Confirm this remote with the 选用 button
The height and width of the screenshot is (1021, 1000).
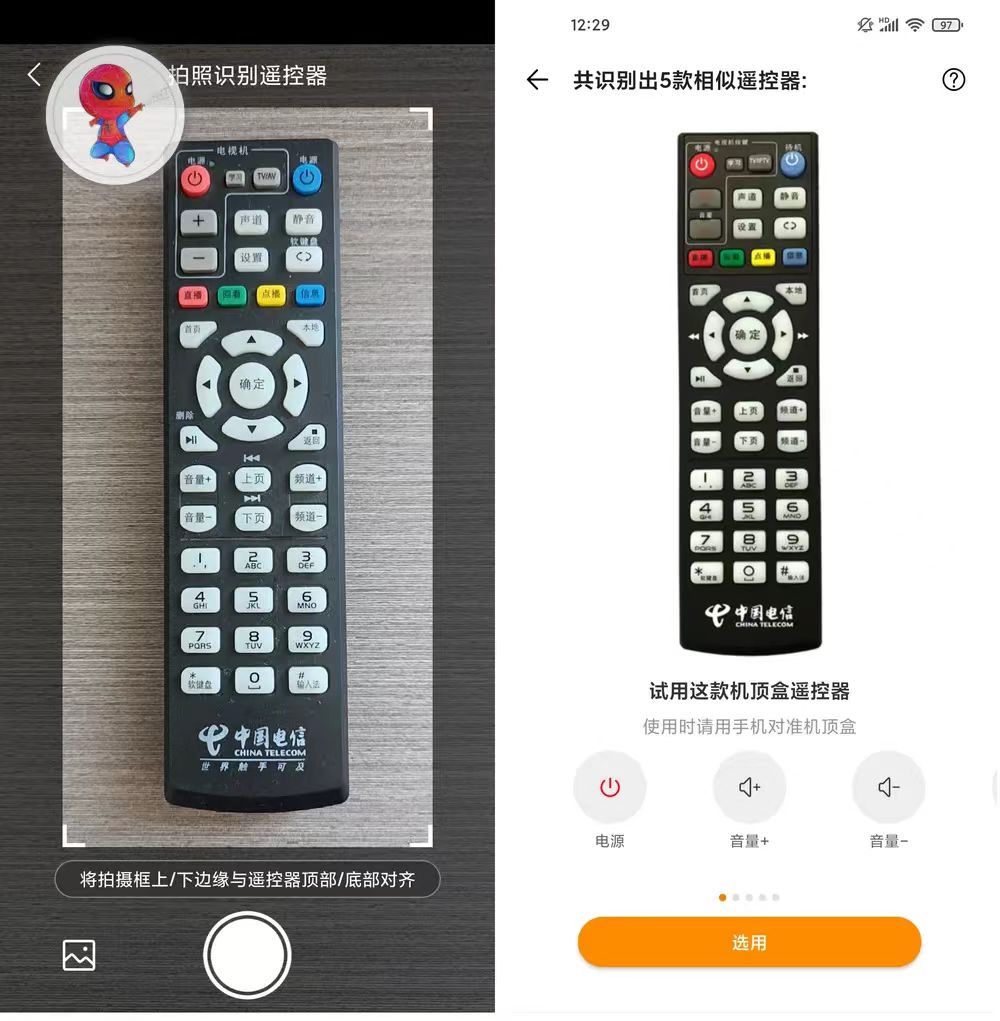(749, 942)
